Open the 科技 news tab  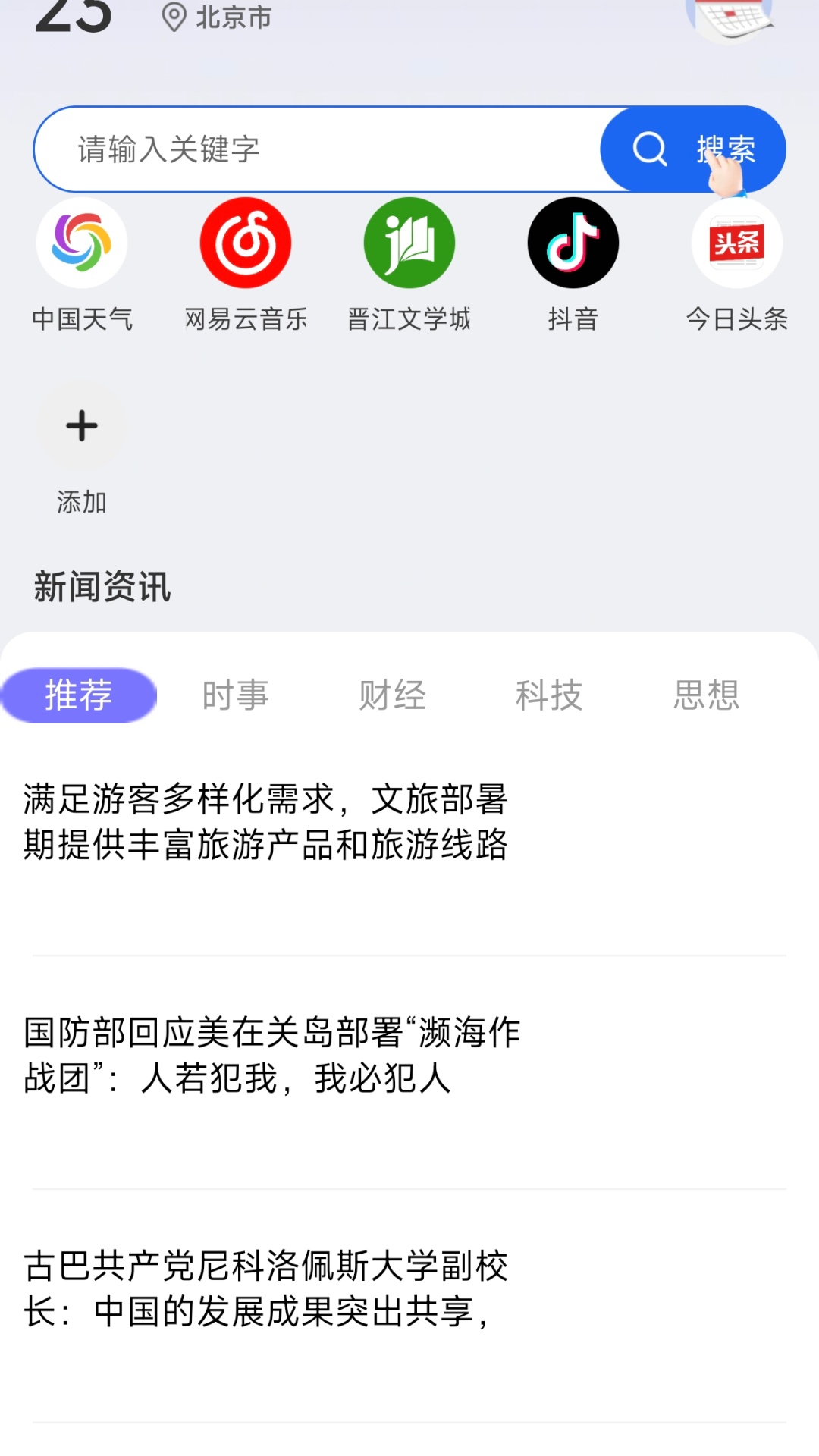(x=551, y=694)
